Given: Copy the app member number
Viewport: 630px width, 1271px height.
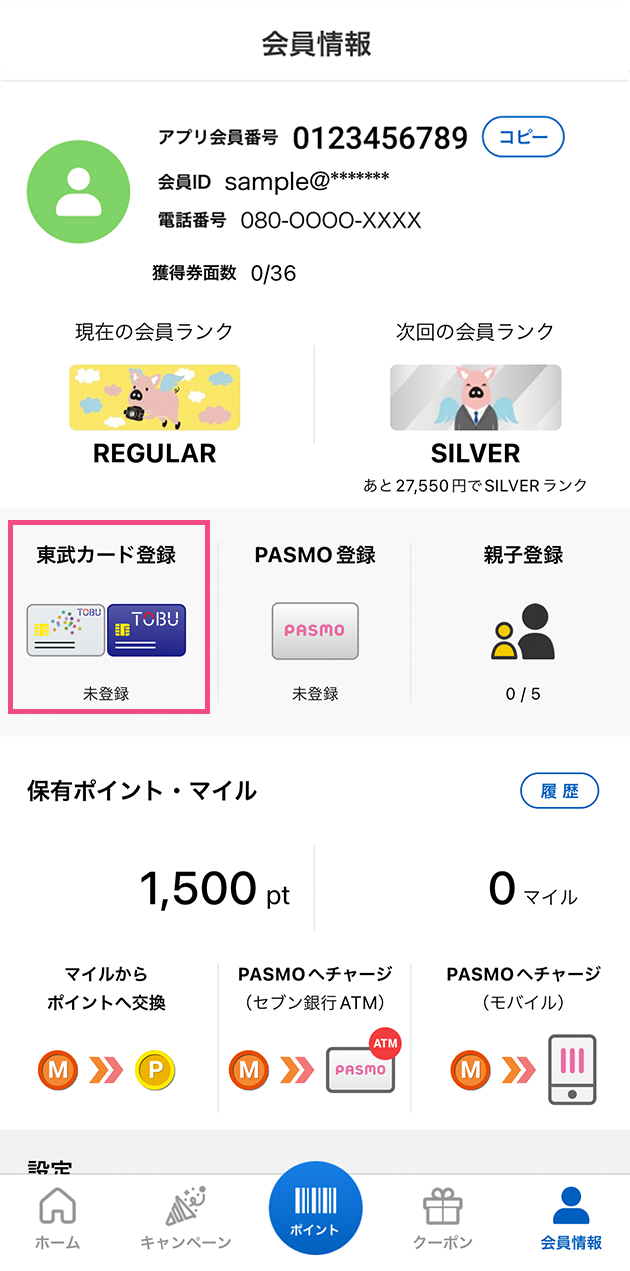Looking at the screenshot, I should coord(523,137).
